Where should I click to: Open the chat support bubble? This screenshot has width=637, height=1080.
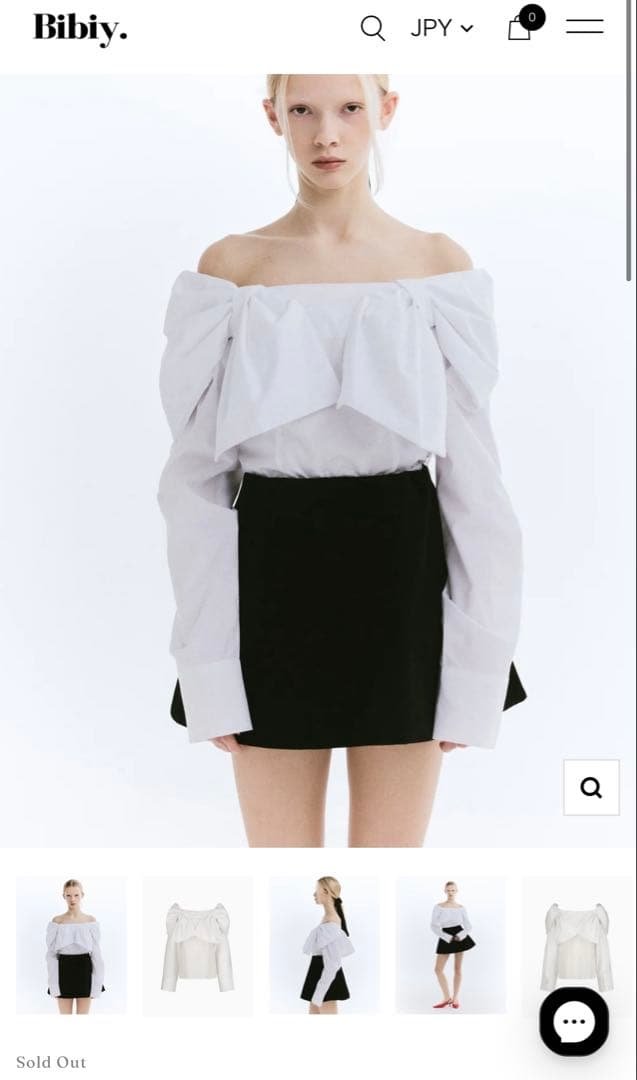[x=574, y=1022]
